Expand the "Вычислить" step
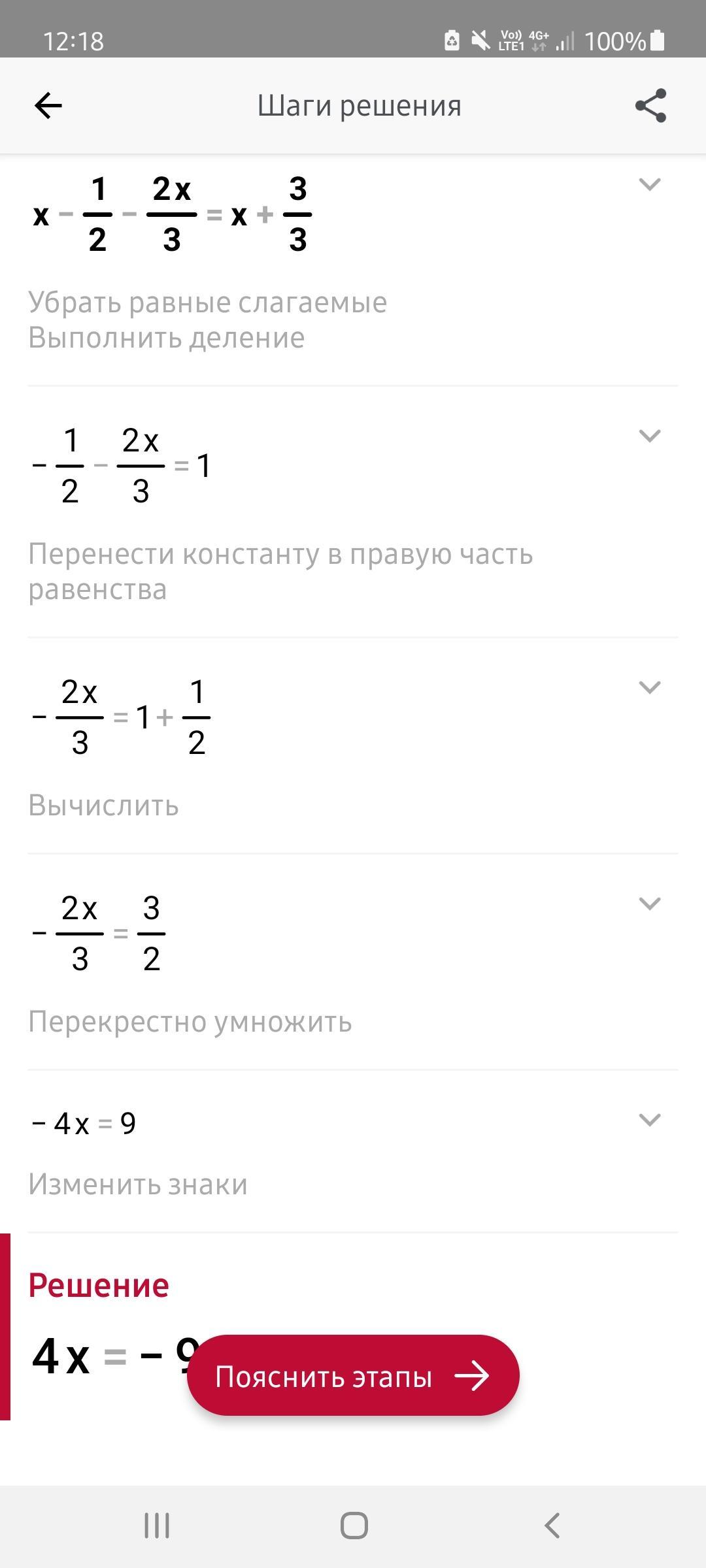The width and height of the screenshot is (706, 1568). [x=649, y=687]
